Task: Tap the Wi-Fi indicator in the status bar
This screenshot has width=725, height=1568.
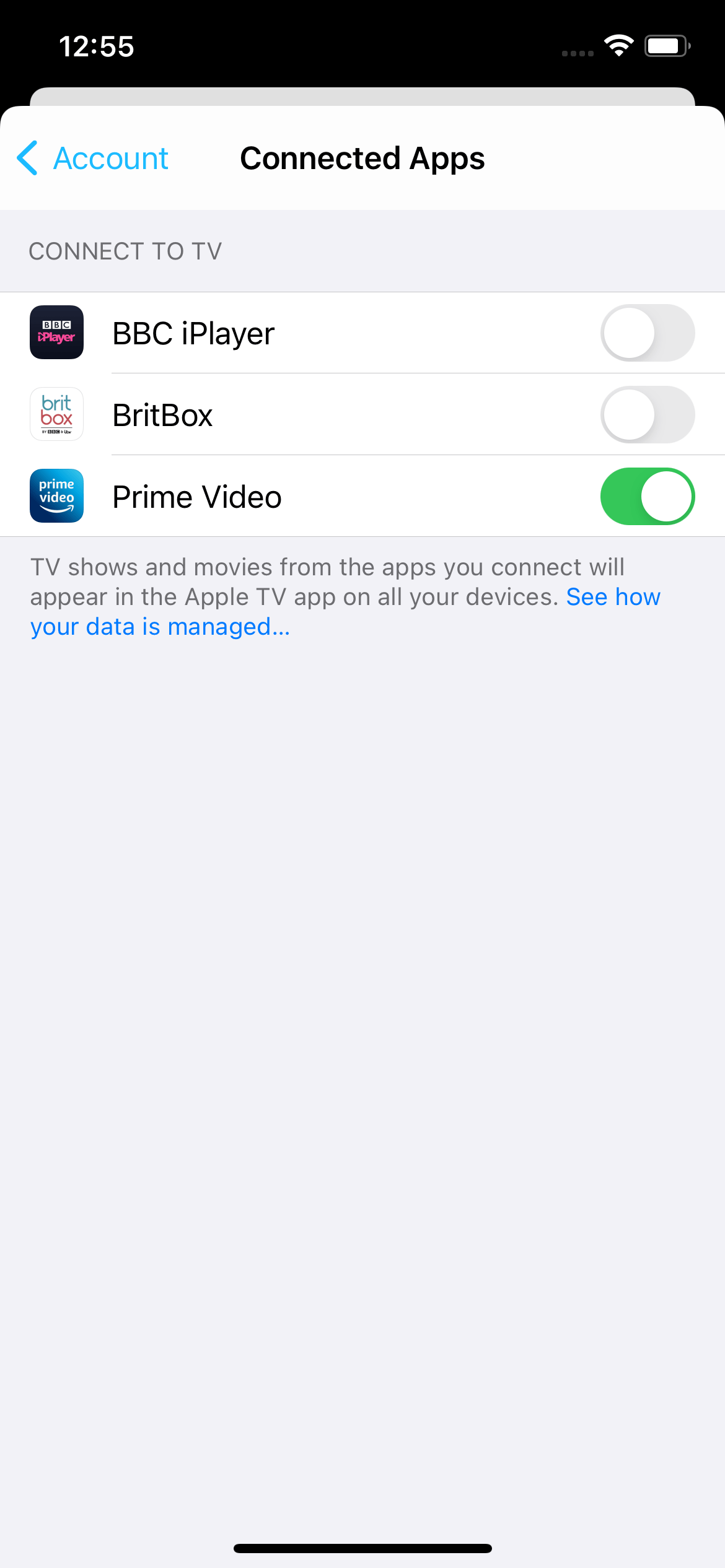Action: [x=618, y=45]
